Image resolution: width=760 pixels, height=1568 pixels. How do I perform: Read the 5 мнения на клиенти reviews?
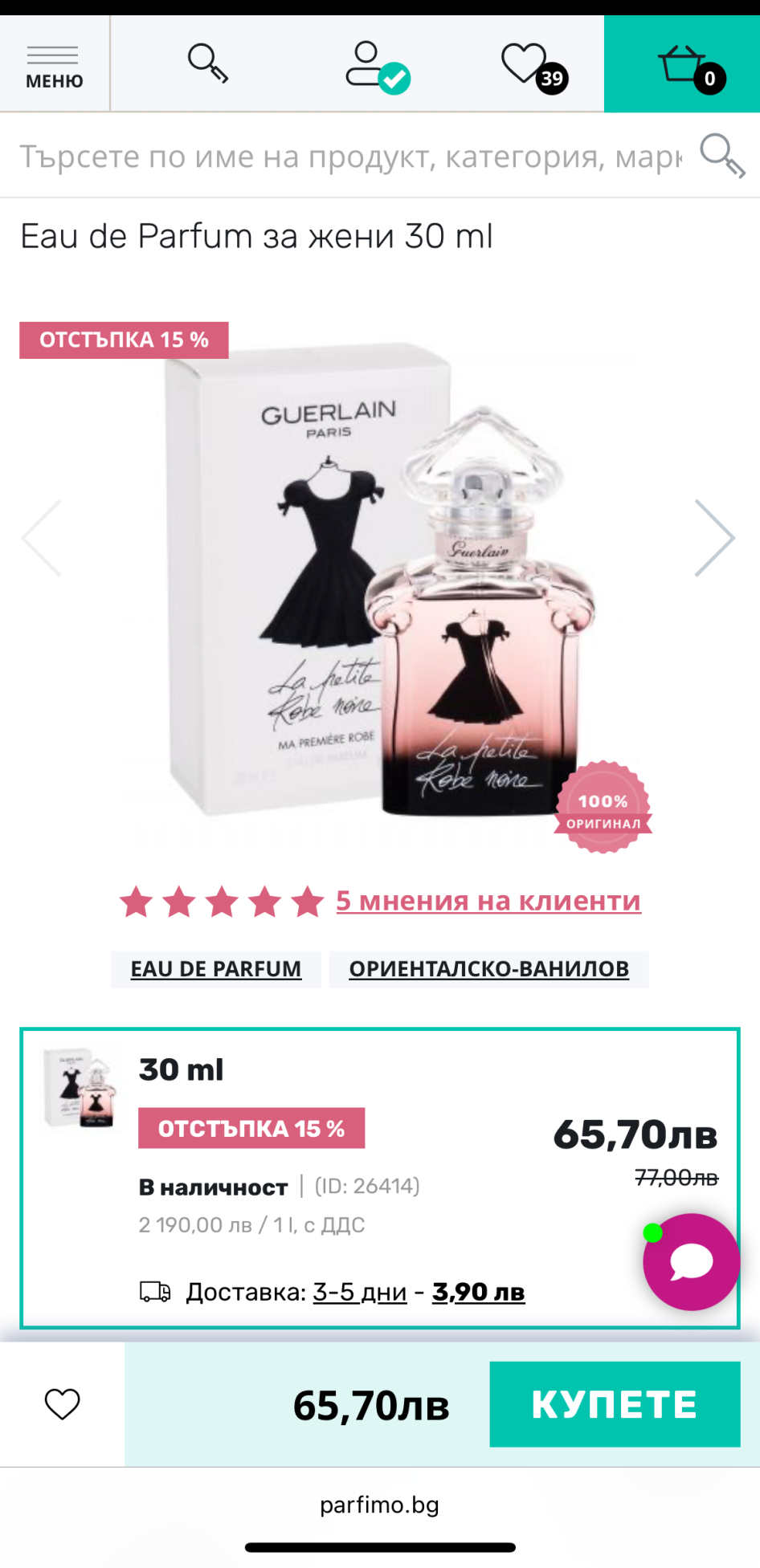(x=488, y=901)
